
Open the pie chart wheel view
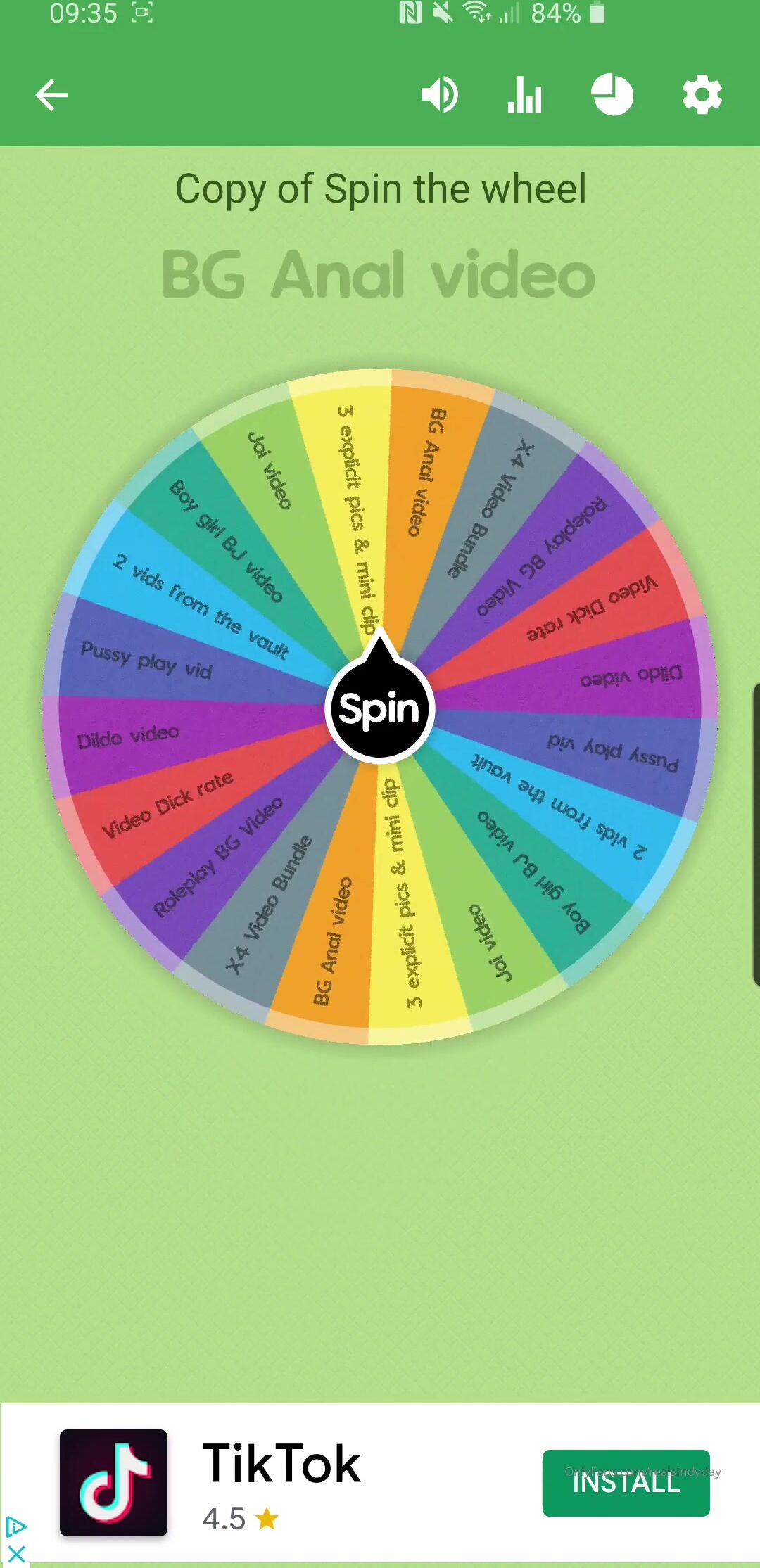612,95
